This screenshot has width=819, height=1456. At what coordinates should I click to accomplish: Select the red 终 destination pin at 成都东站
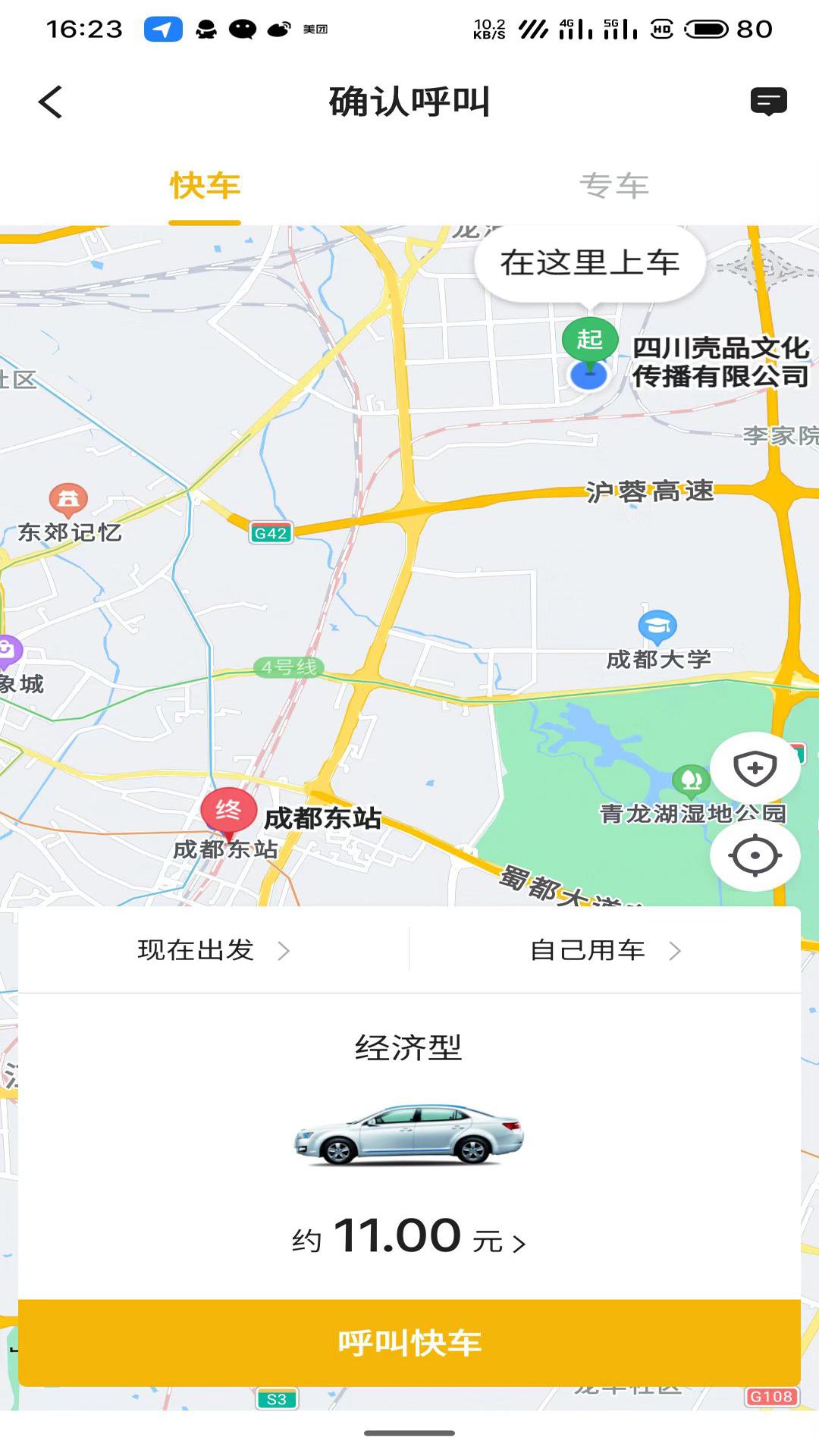pos(227,811)
